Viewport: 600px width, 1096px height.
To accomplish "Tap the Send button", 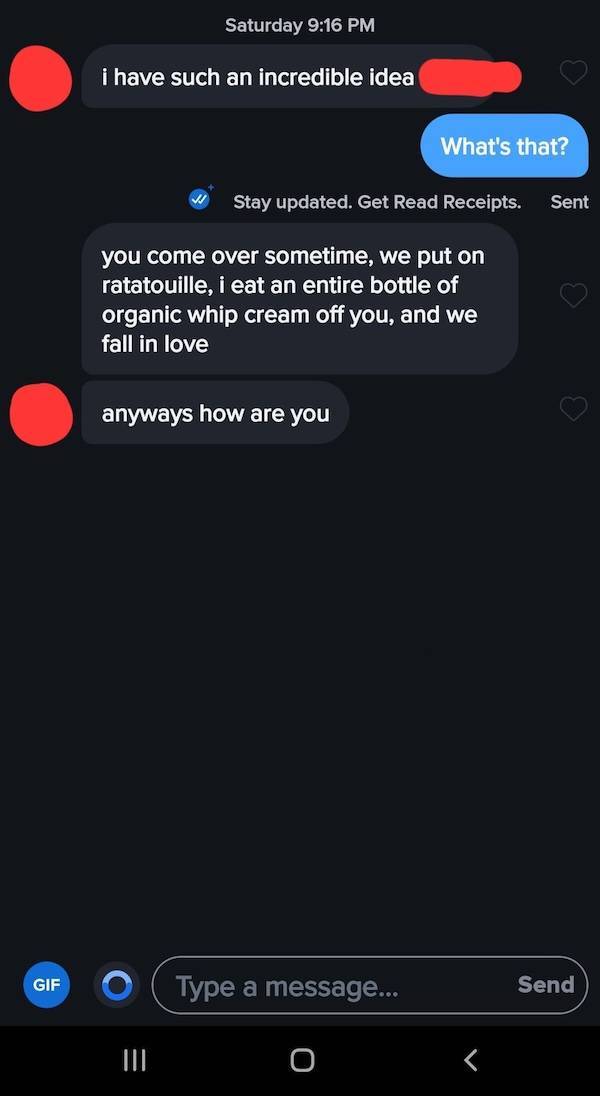I will (x=546, y=984).
